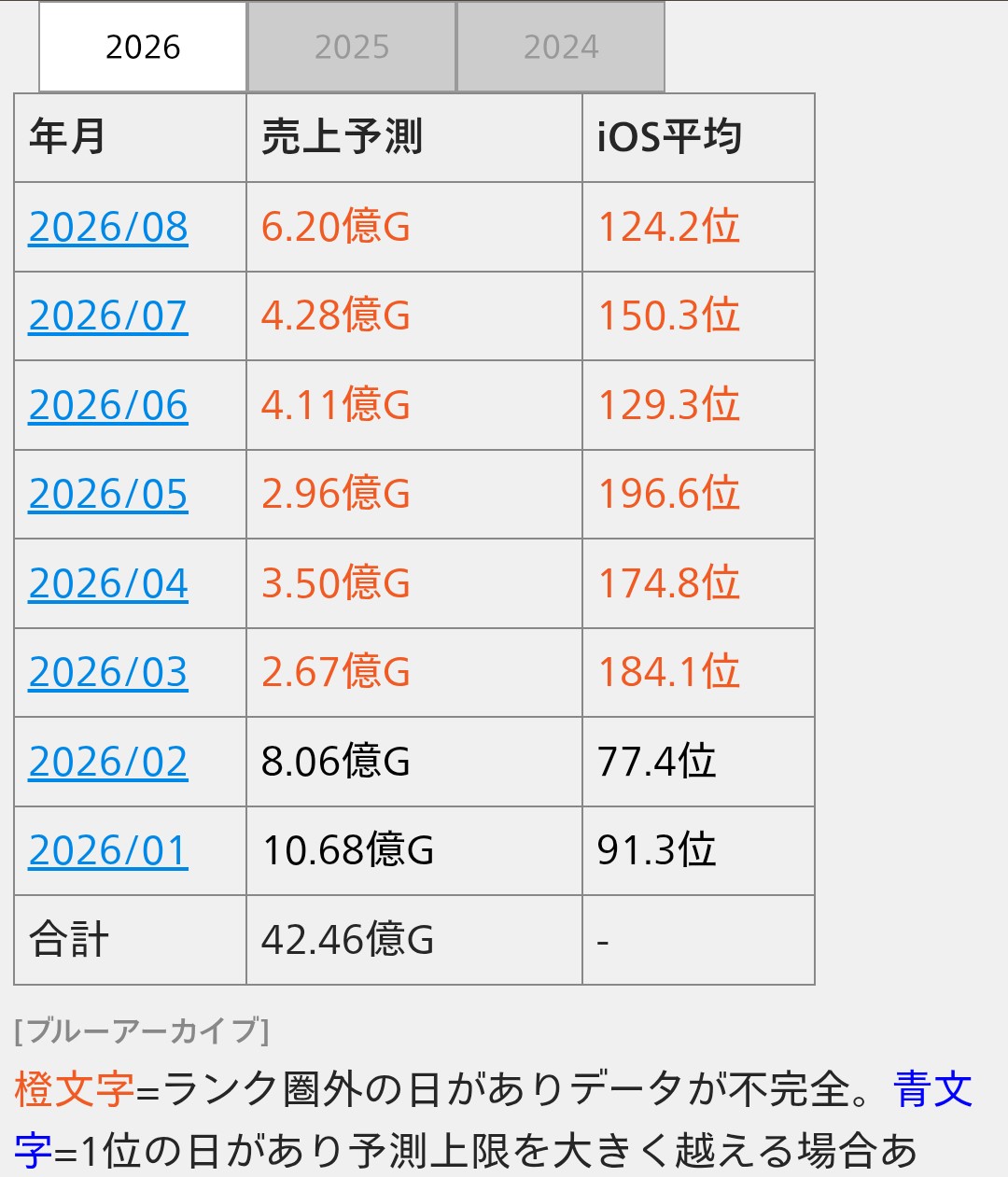Tap the 2026/05 link

point(108,494)
